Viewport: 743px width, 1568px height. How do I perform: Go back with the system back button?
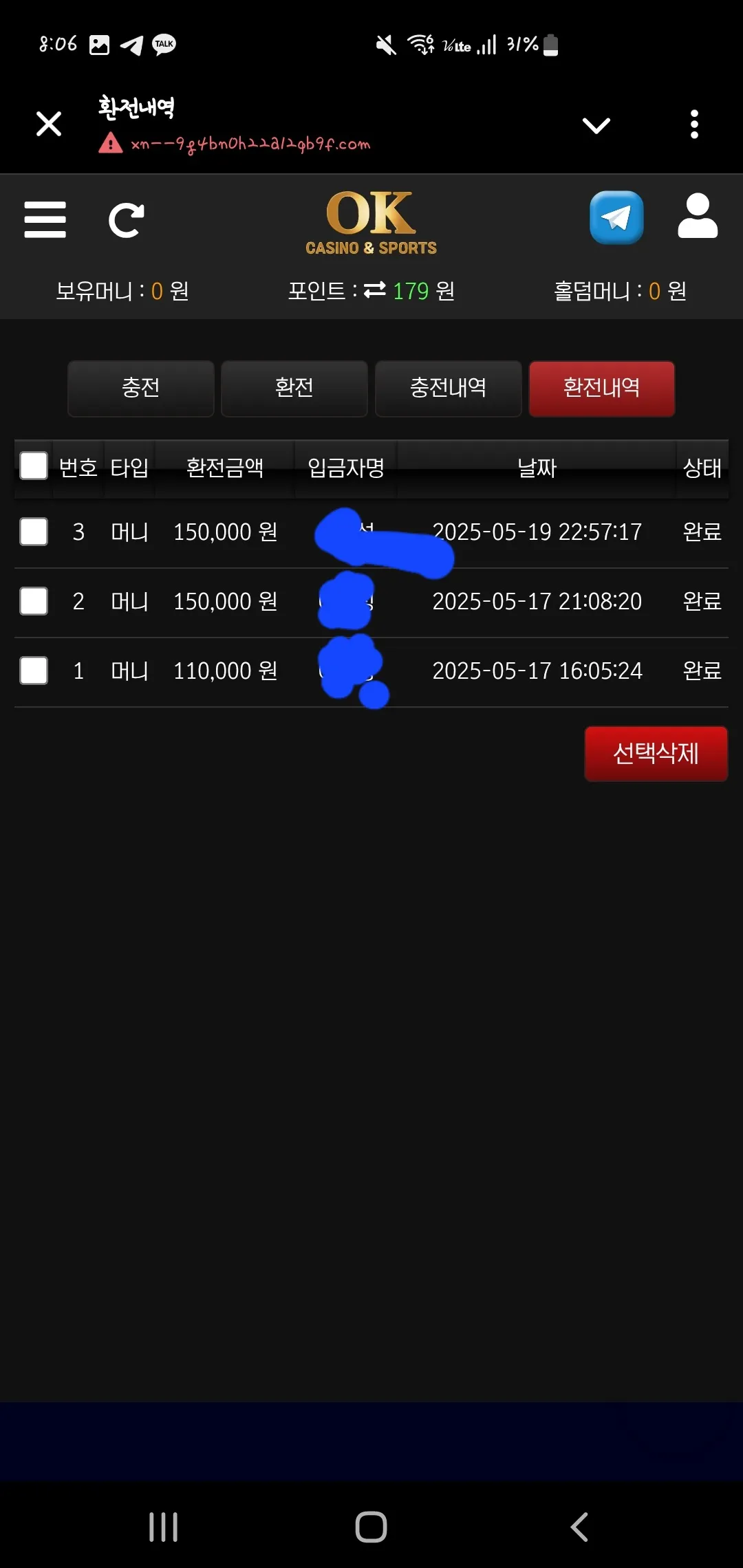click(579, 1527)
